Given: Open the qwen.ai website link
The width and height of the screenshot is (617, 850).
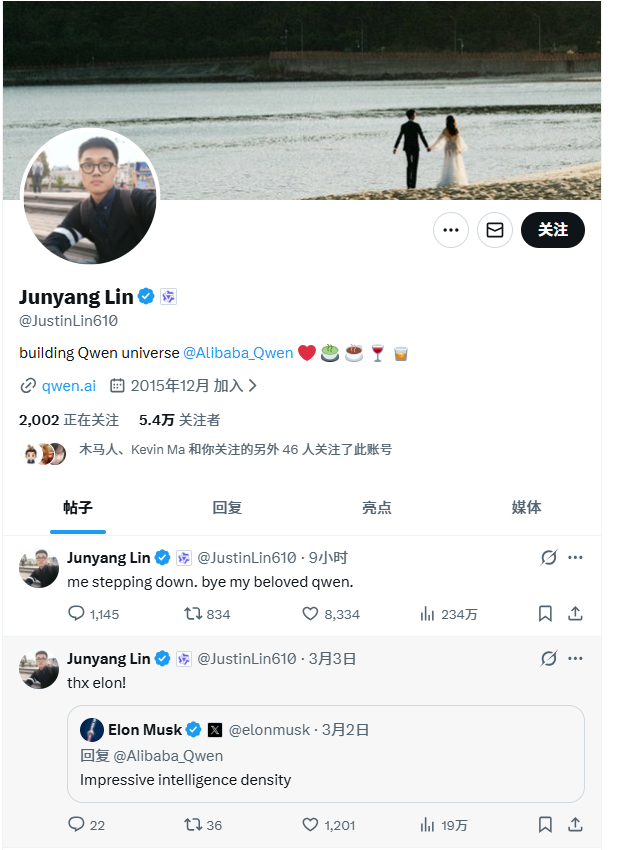Looking at the screenshot, I should 68,385.
